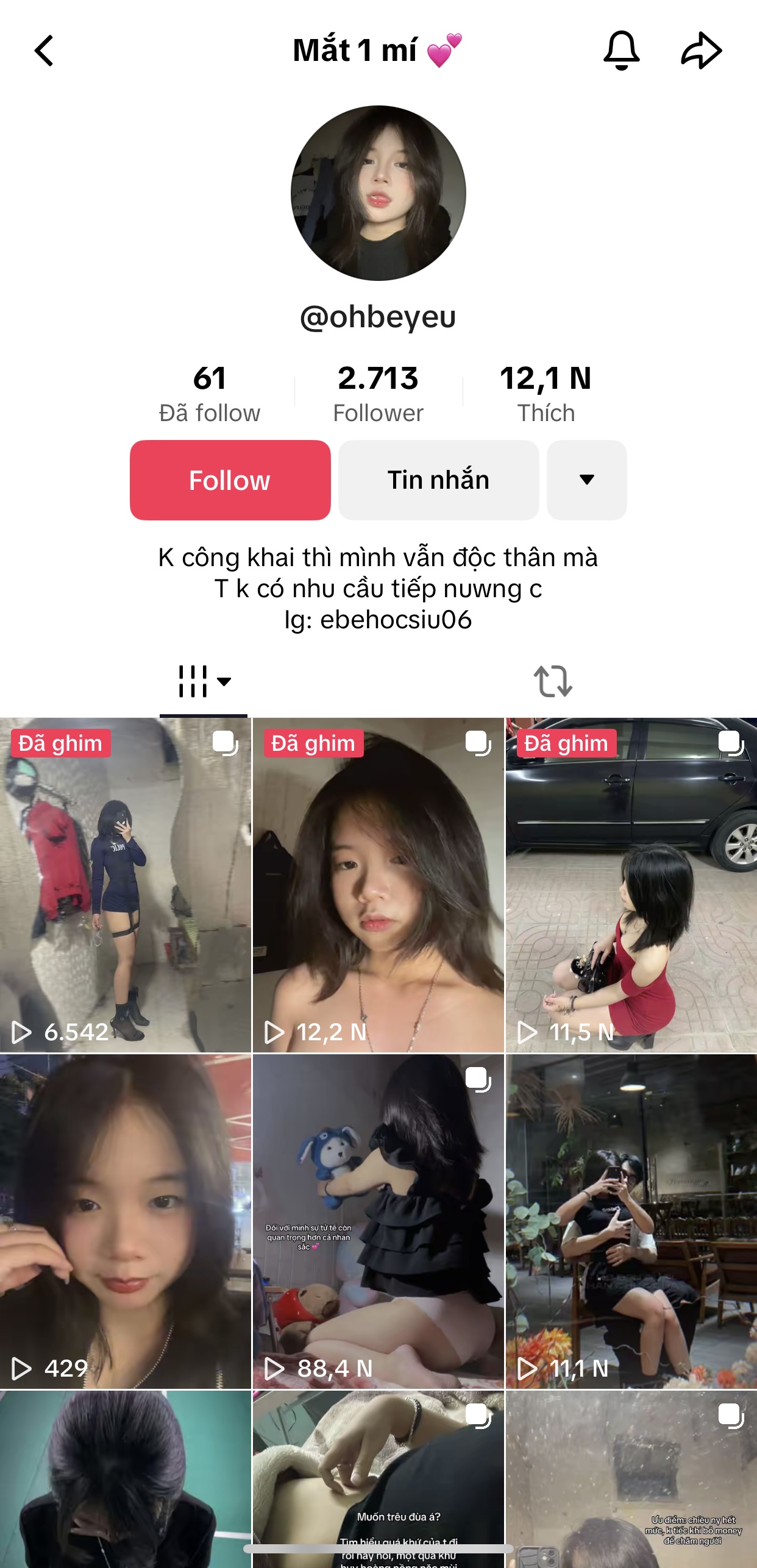Open Tin nhắn to message user
The height and width of the screenshot is (1568, 757).
pos(438,480)
